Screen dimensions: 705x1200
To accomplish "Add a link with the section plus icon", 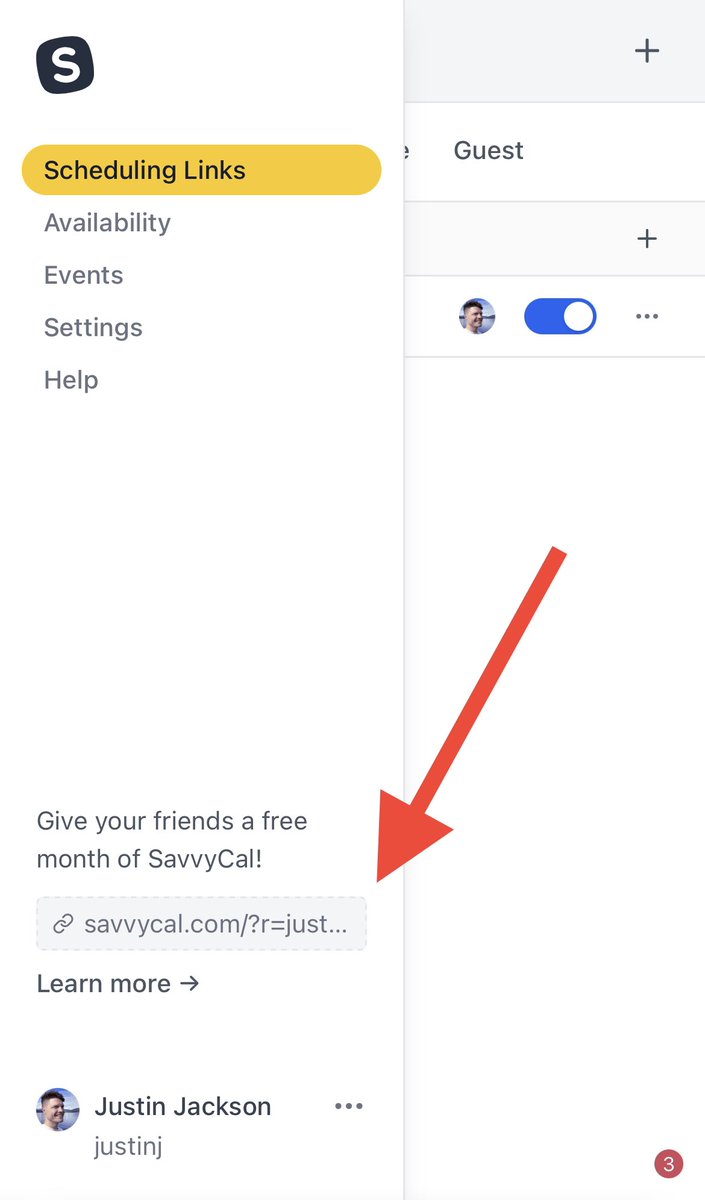I will [647, 238].
